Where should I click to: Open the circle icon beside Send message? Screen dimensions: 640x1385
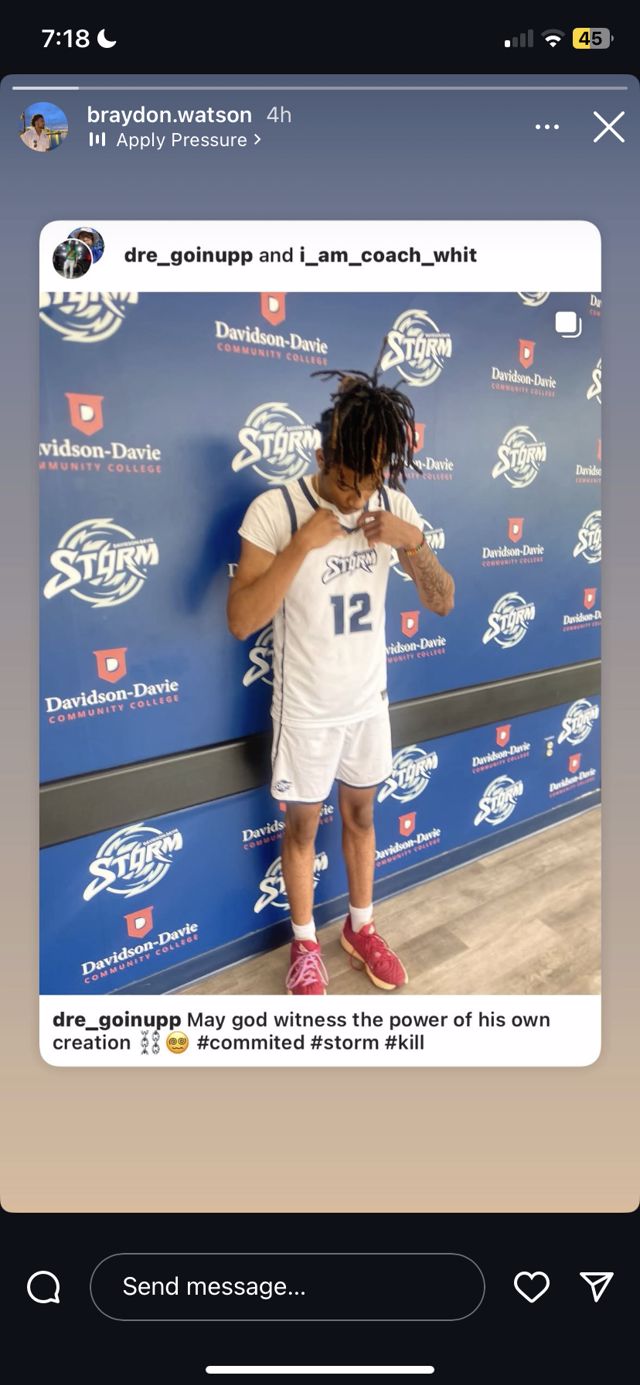click(44, 1286)
